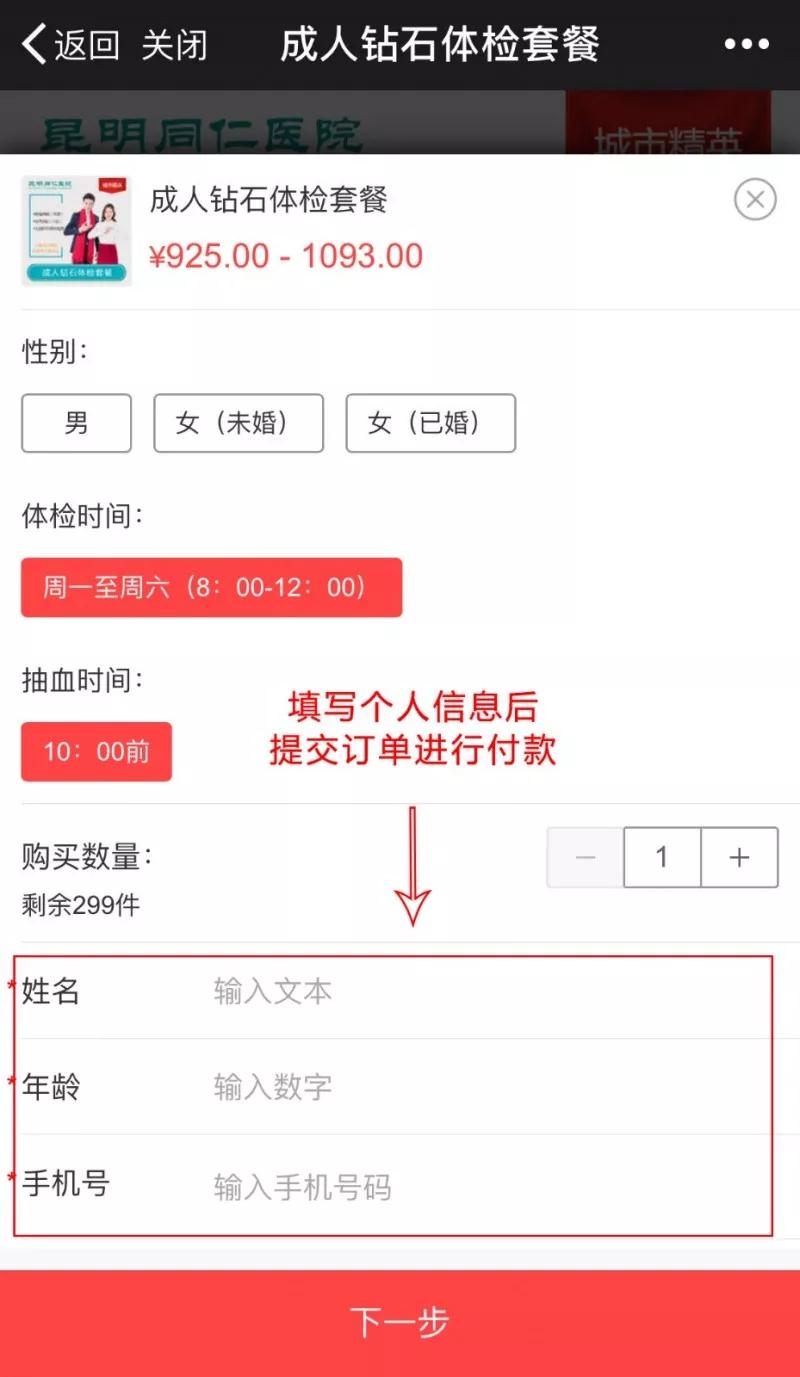Image resolution: width=800 pixels, height=1377 pixels.
Task: Tap the quantity number field
Action: tap(662, 858)
